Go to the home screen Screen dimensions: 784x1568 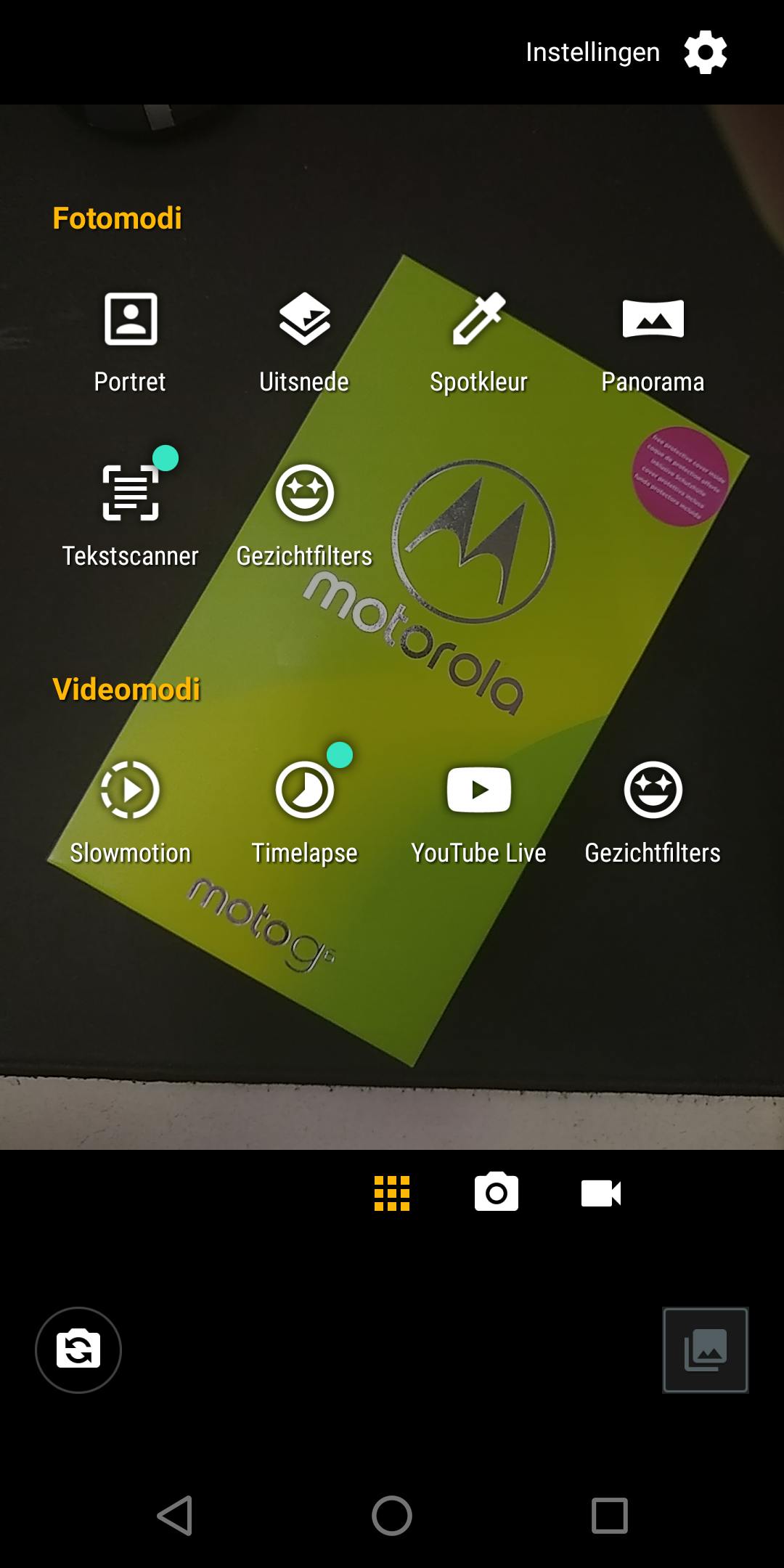tap(392, 1516)
